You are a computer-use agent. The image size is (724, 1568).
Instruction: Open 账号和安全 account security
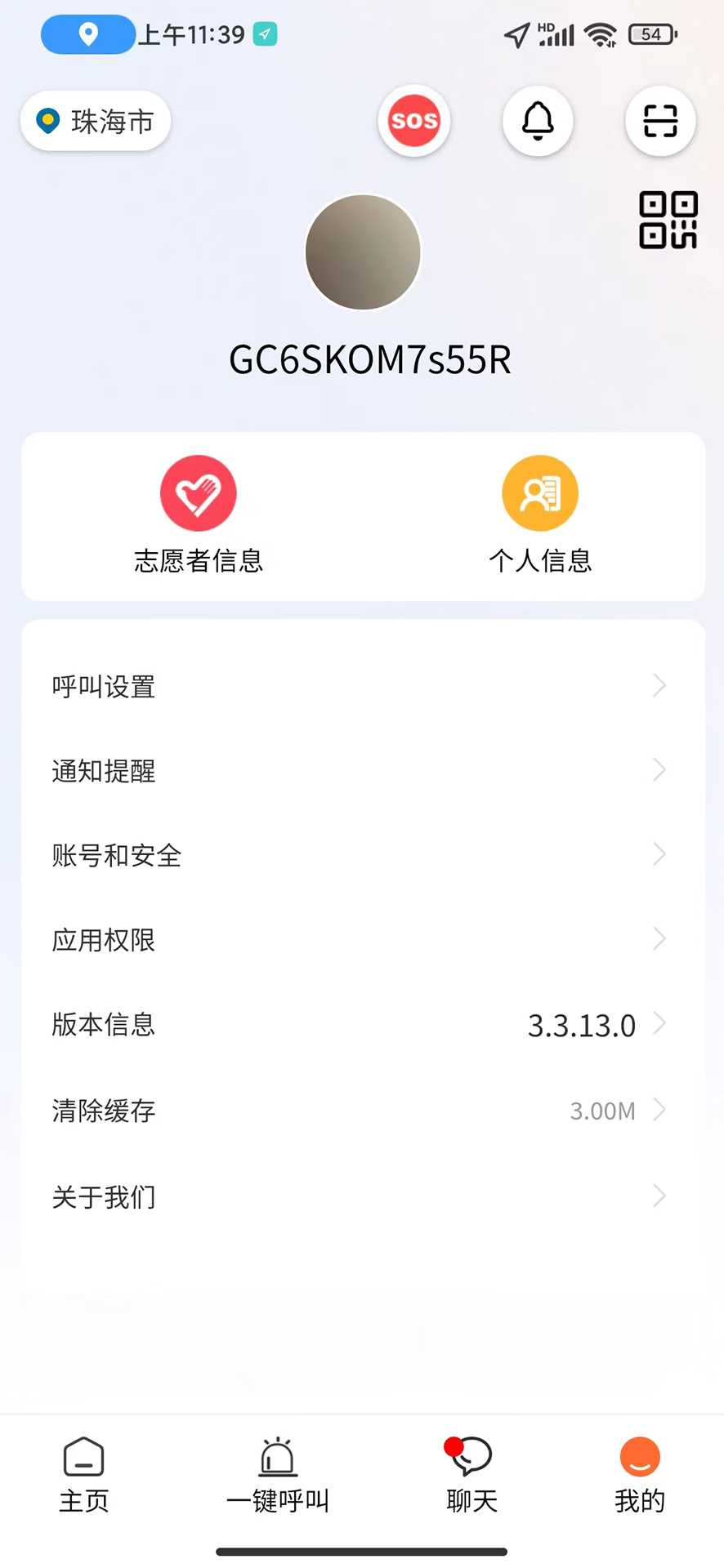pos(362,856)
